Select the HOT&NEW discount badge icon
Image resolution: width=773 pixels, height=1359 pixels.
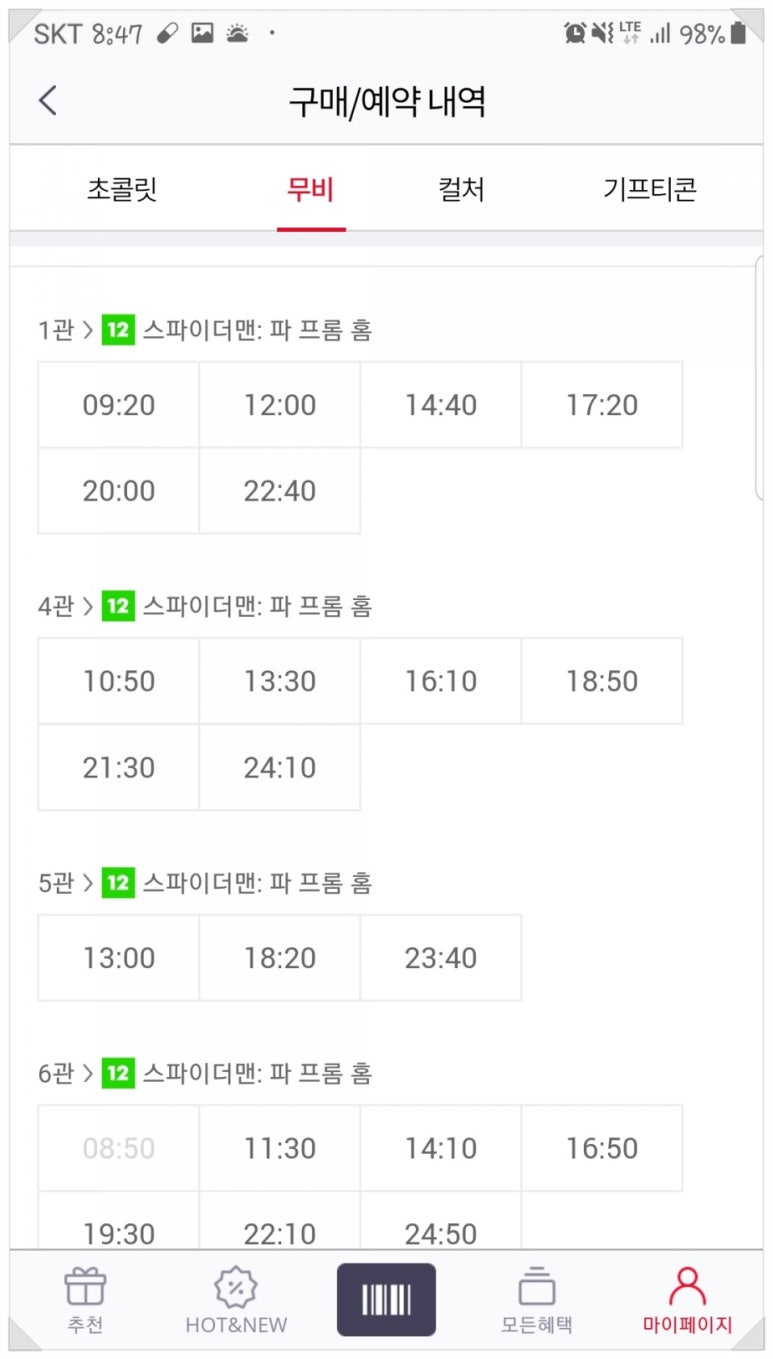coord(236,1297)
